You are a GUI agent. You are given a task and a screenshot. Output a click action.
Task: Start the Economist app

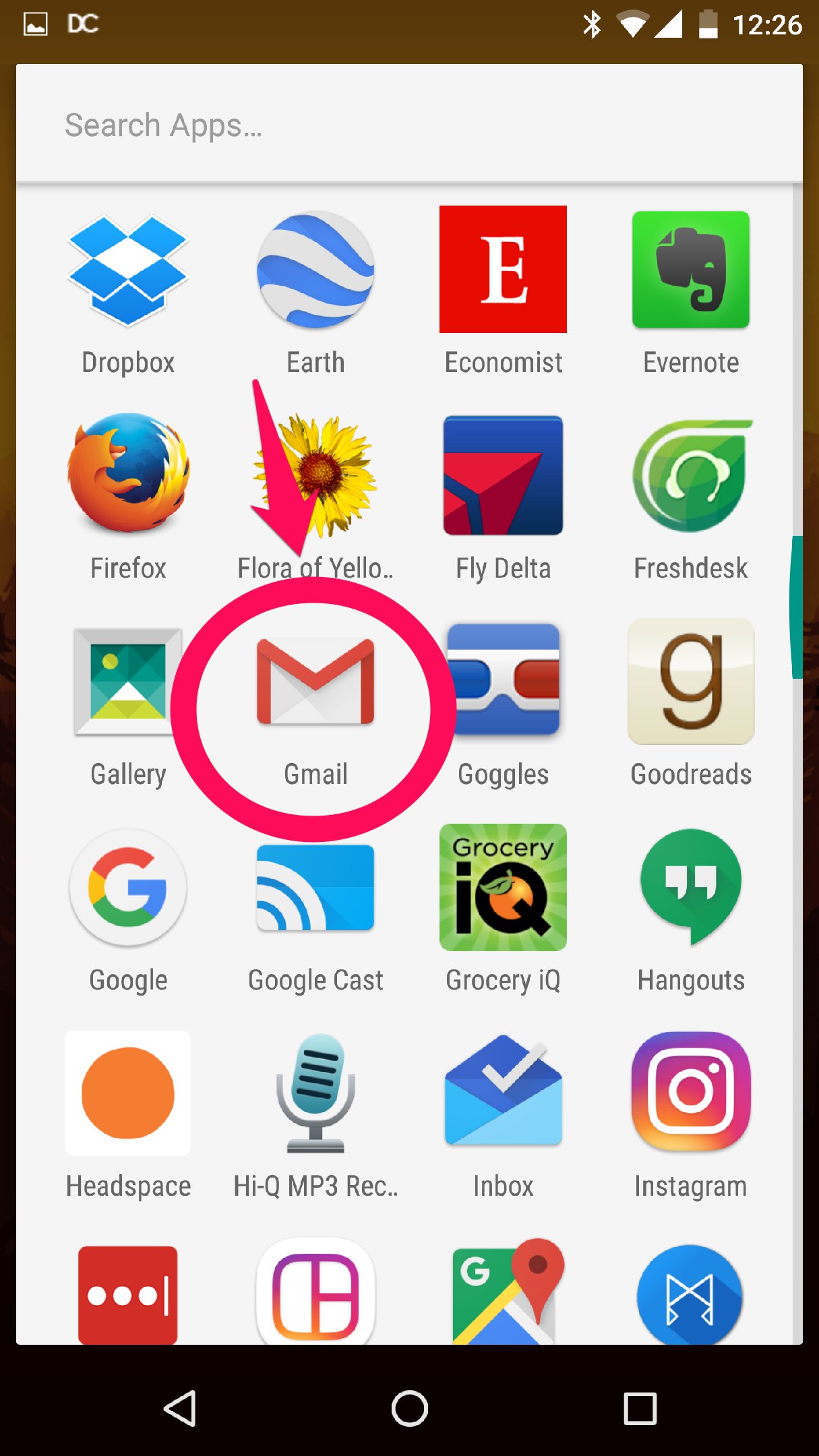503,268
